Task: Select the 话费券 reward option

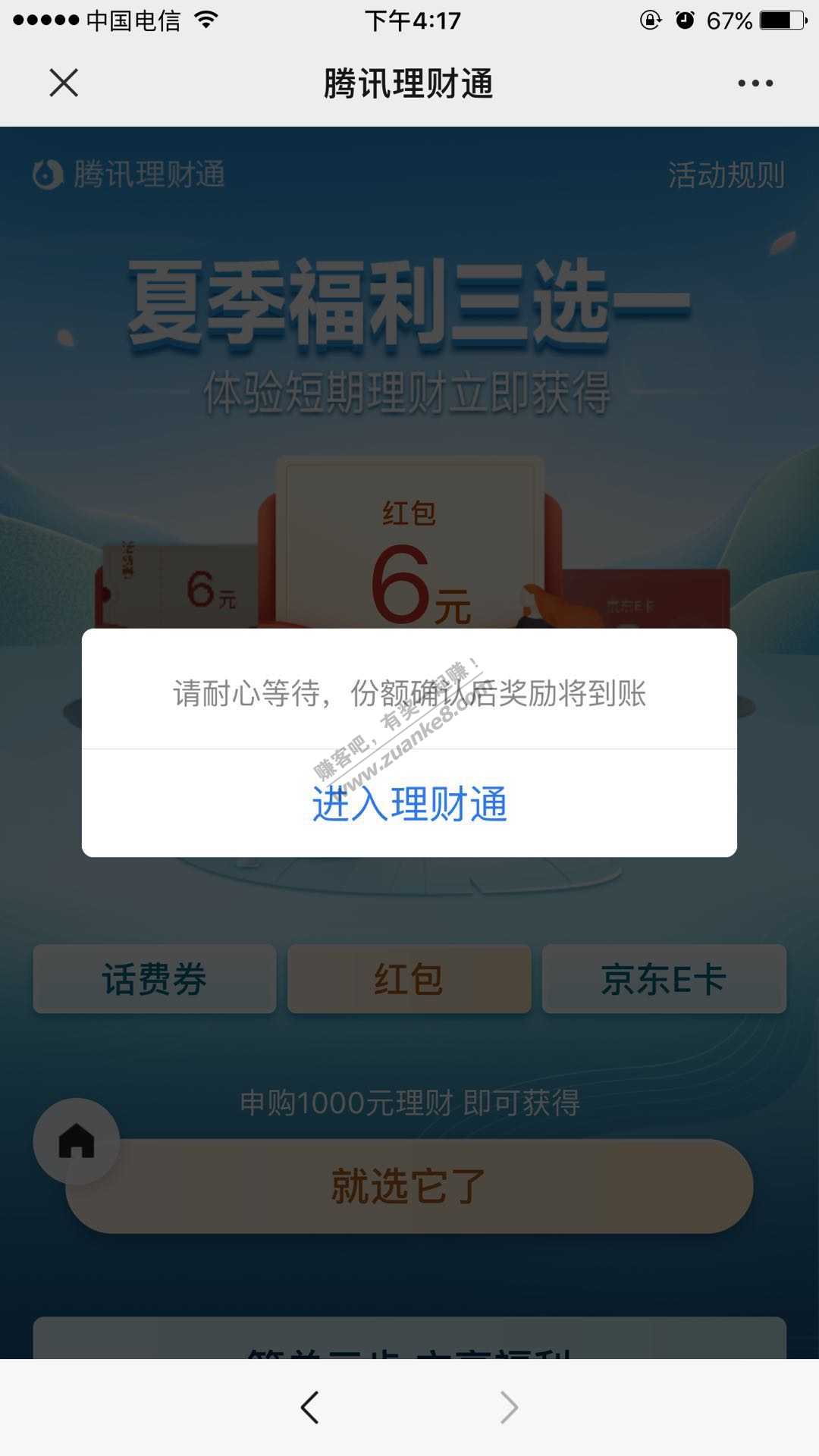Action: pyautogui.click(x=154, y=979)
